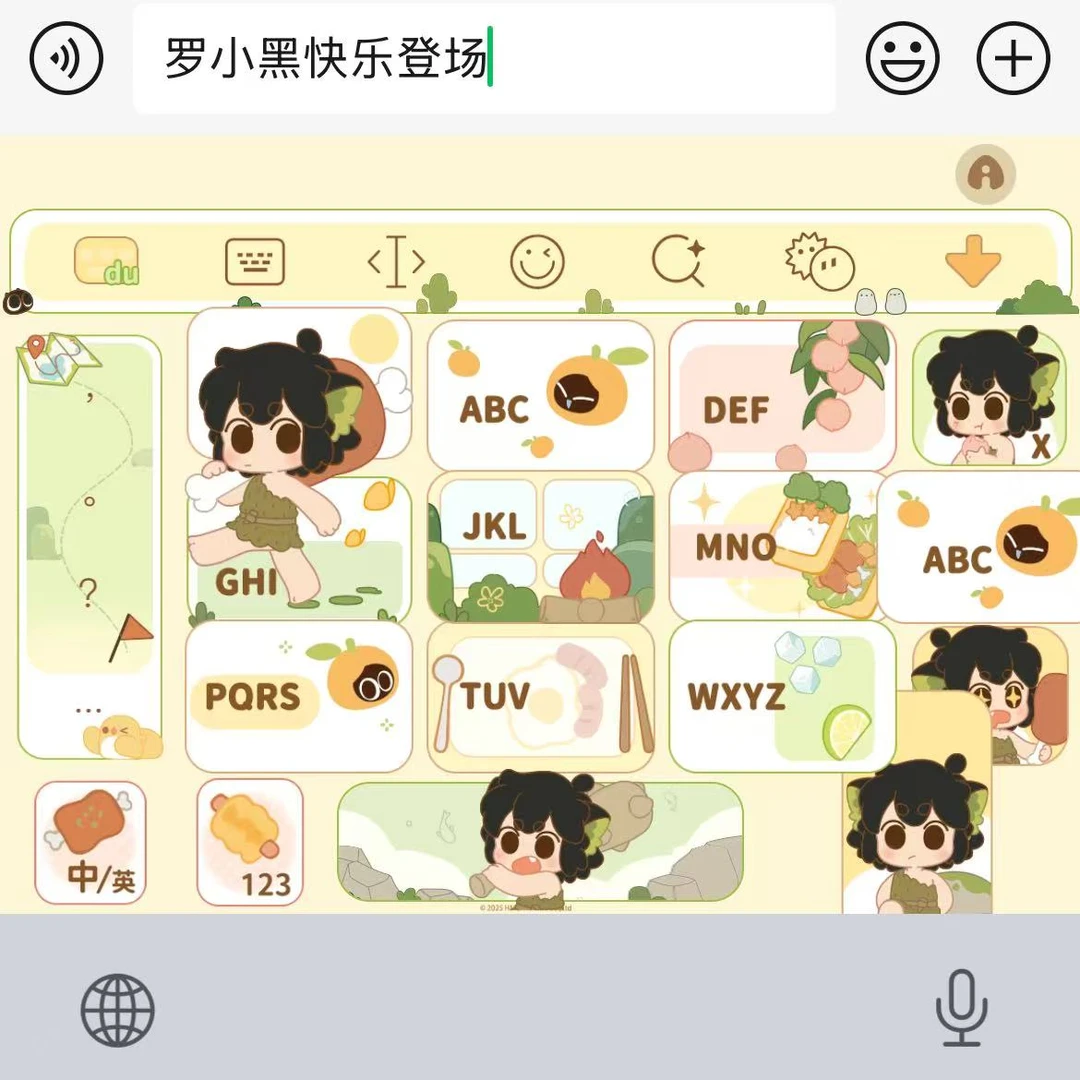Open the AI search tool
This screenshot has height=1080, width=1080.
[x=679, y=262]
